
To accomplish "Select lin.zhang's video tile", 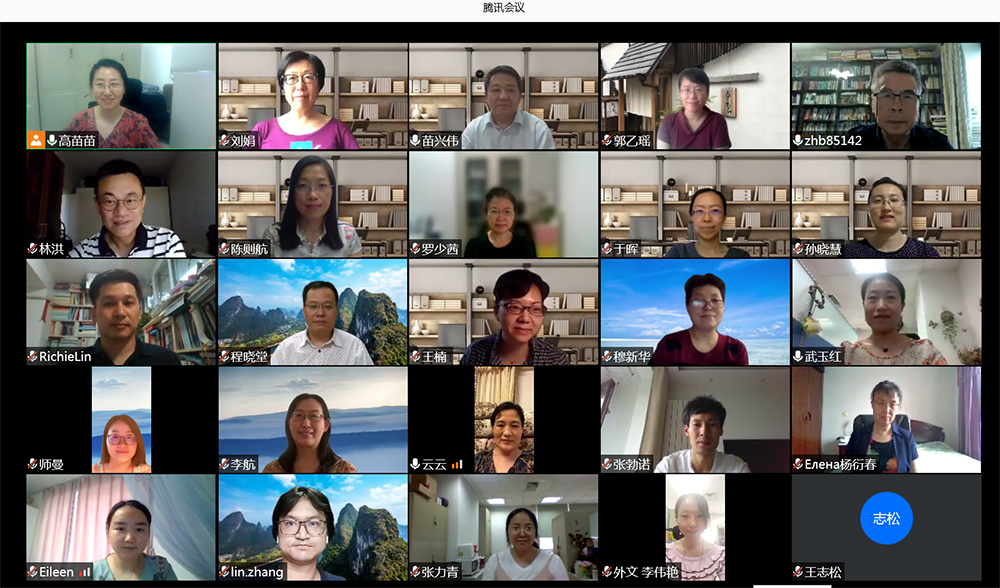I will point(312,527).
